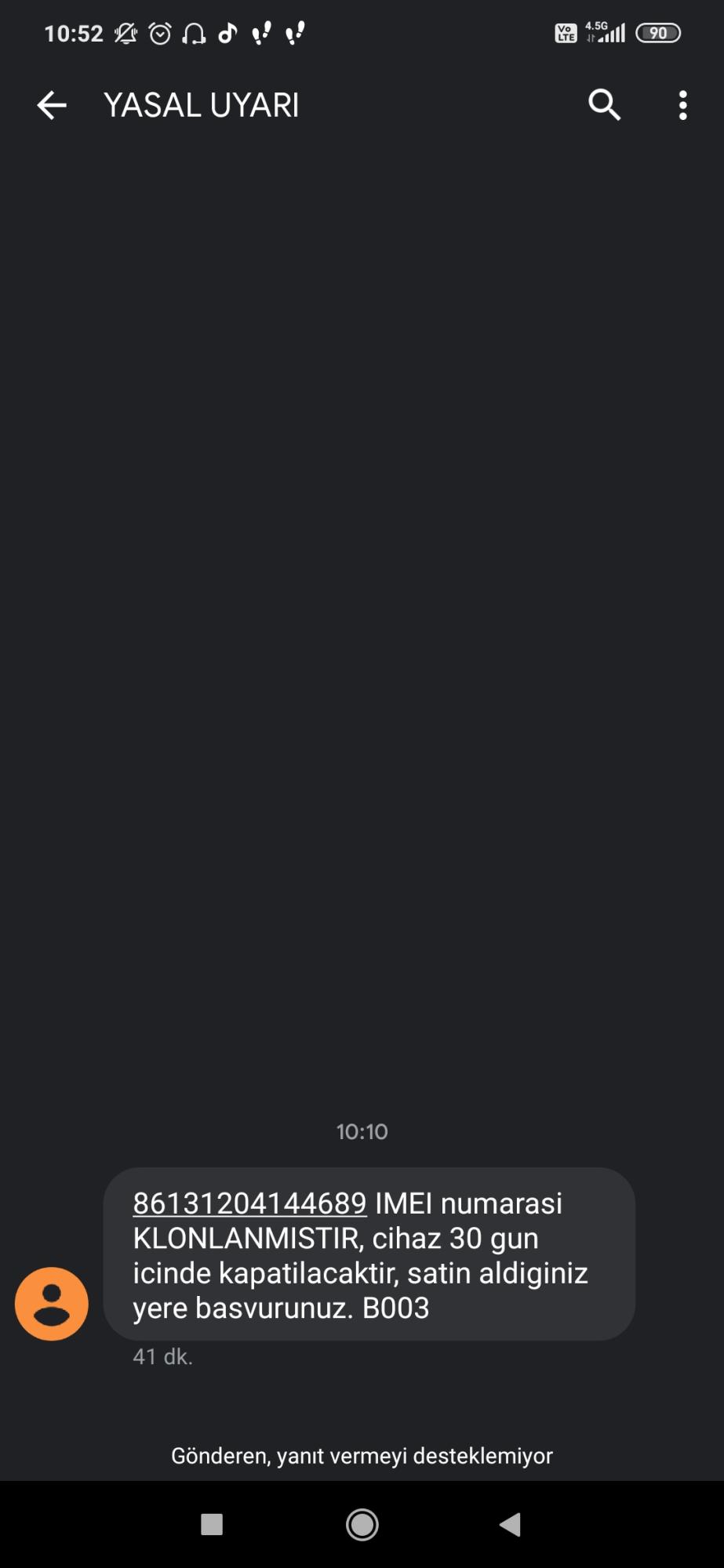Tap the system home button
The height and width of the screenshot is (1568, 724).
[x=362, y=1524]
